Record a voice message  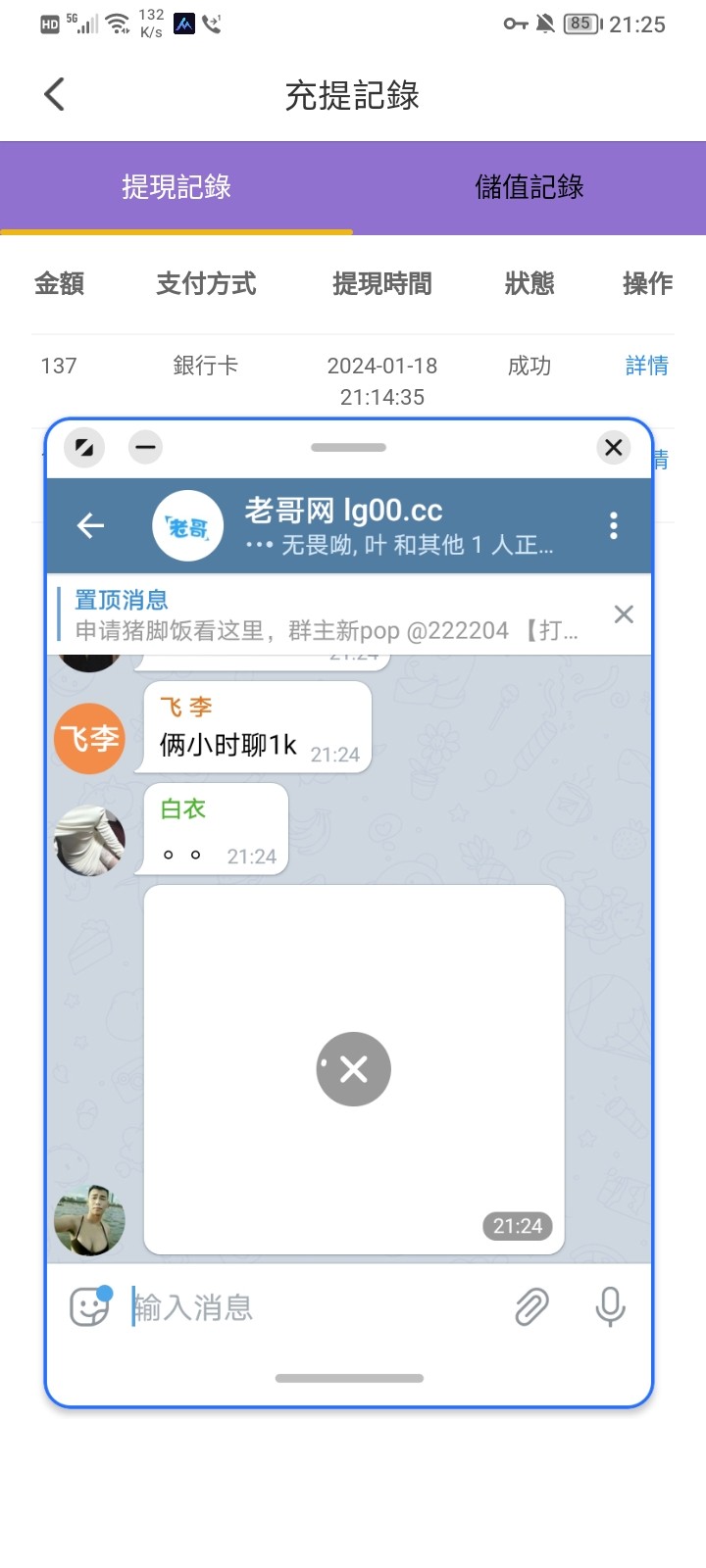[610, 1306]
